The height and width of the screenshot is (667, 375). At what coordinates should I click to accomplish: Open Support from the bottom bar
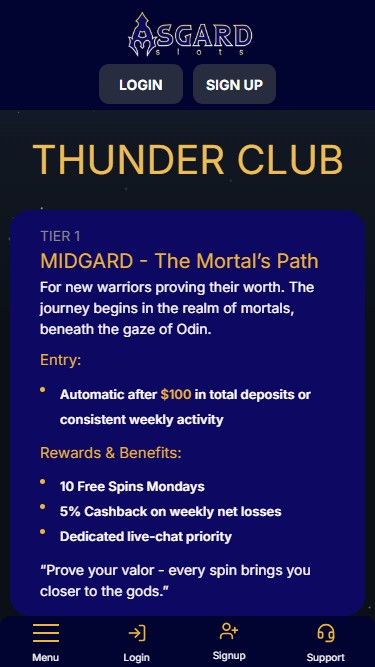click(326, 642)
